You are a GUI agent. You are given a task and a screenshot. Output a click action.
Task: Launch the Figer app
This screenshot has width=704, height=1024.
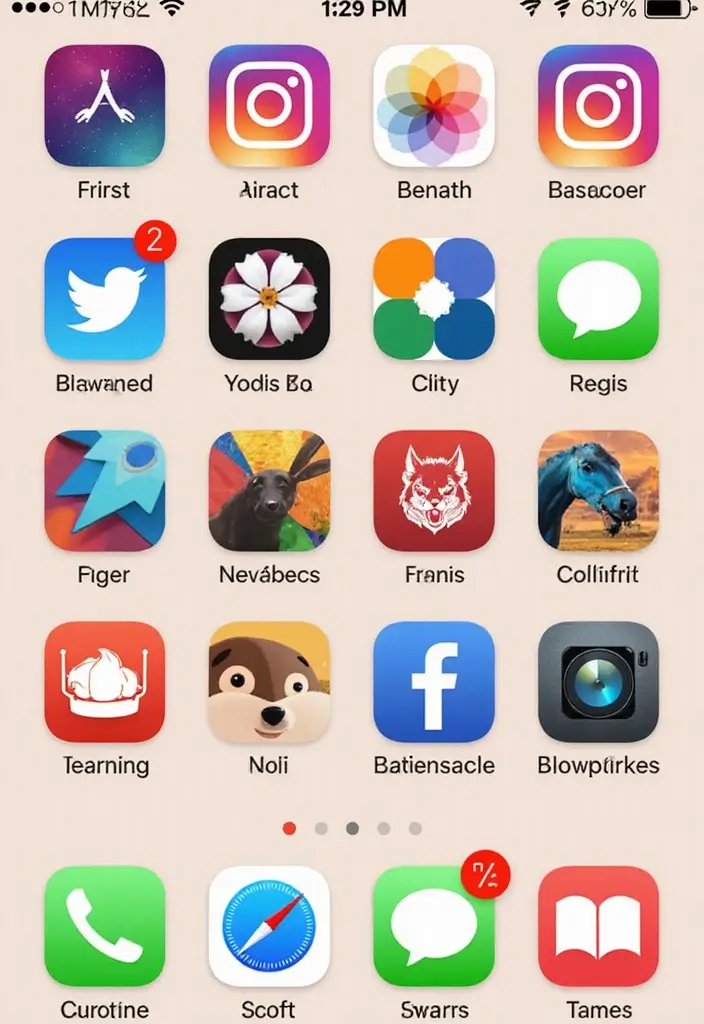coord(105,490)
